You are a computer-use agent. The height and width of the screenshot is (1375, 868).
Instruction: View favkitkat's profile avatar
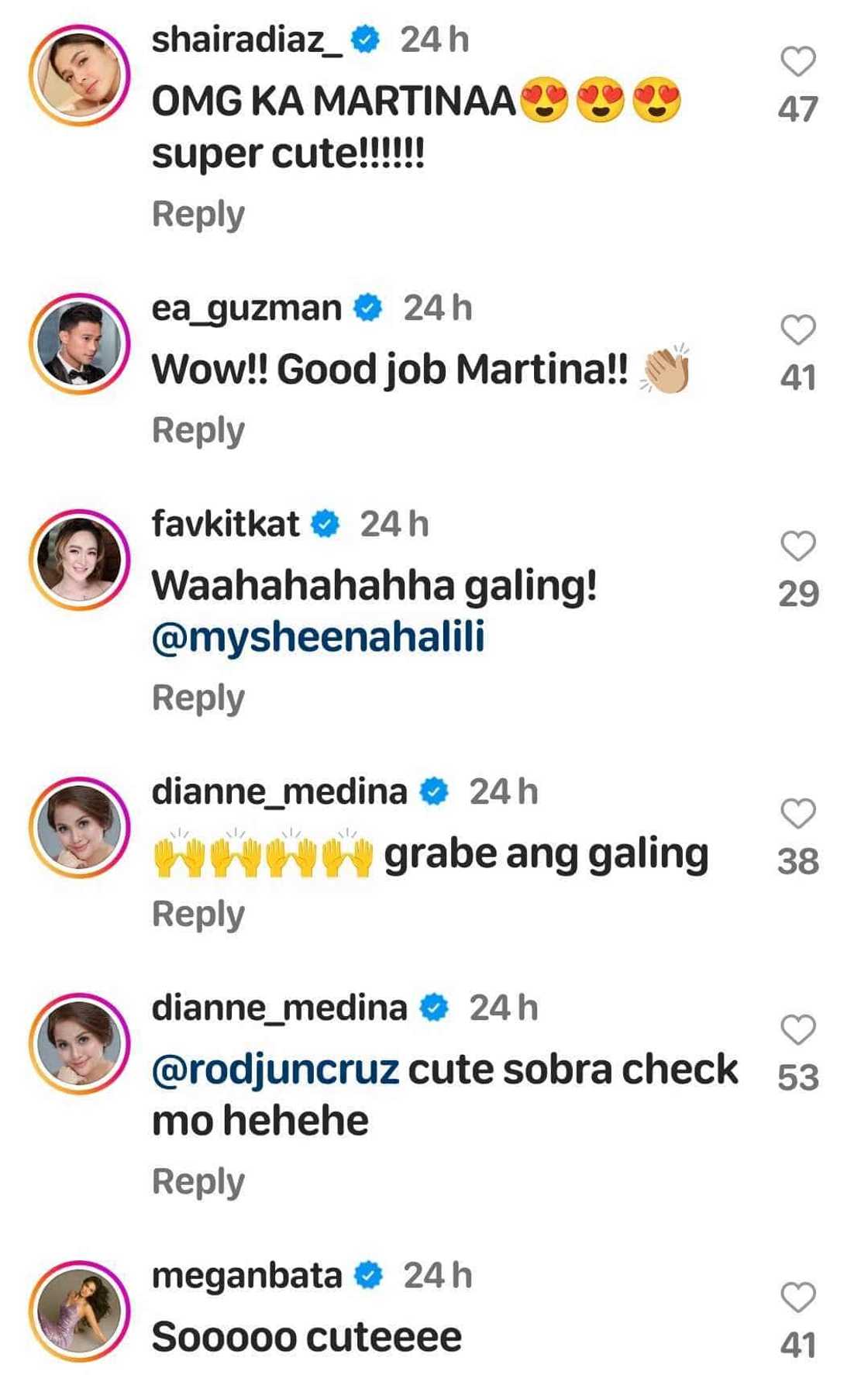tap(80, 560)
